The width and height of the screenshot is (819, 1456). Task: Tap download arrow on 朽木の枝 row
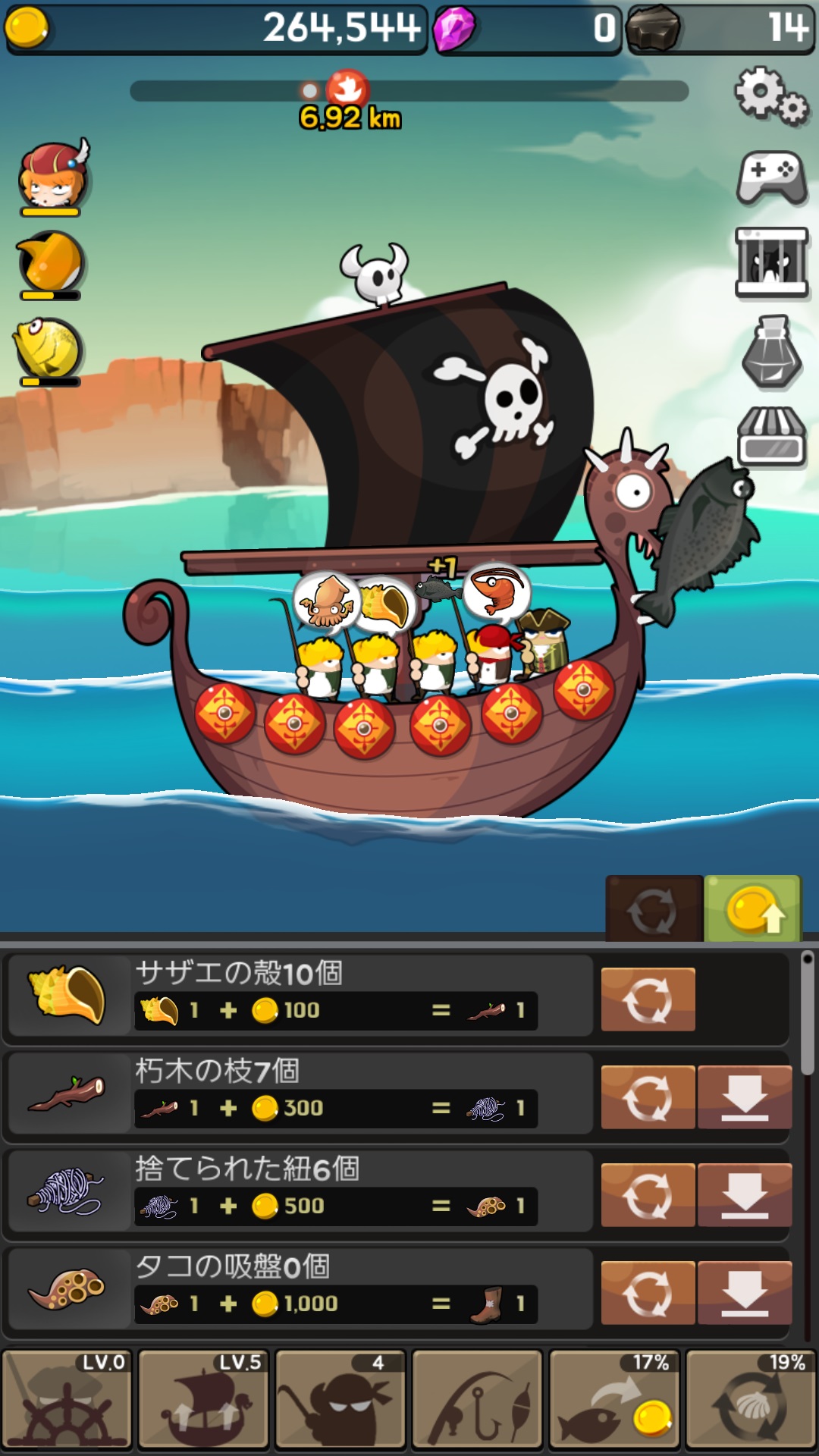tap(745, 1097)
